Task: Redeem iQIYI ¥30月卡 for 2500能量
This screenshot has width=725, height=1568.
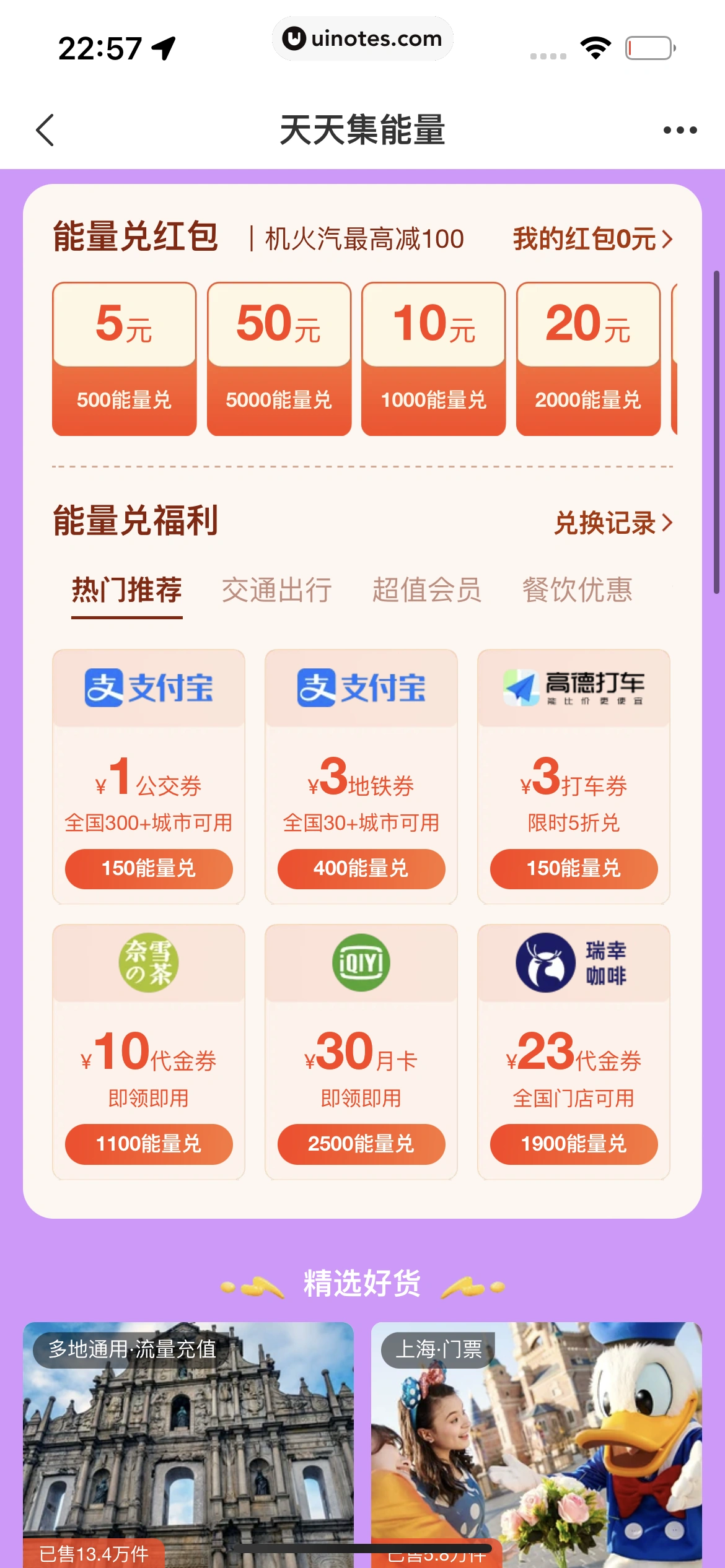Action: (361, 1143)
